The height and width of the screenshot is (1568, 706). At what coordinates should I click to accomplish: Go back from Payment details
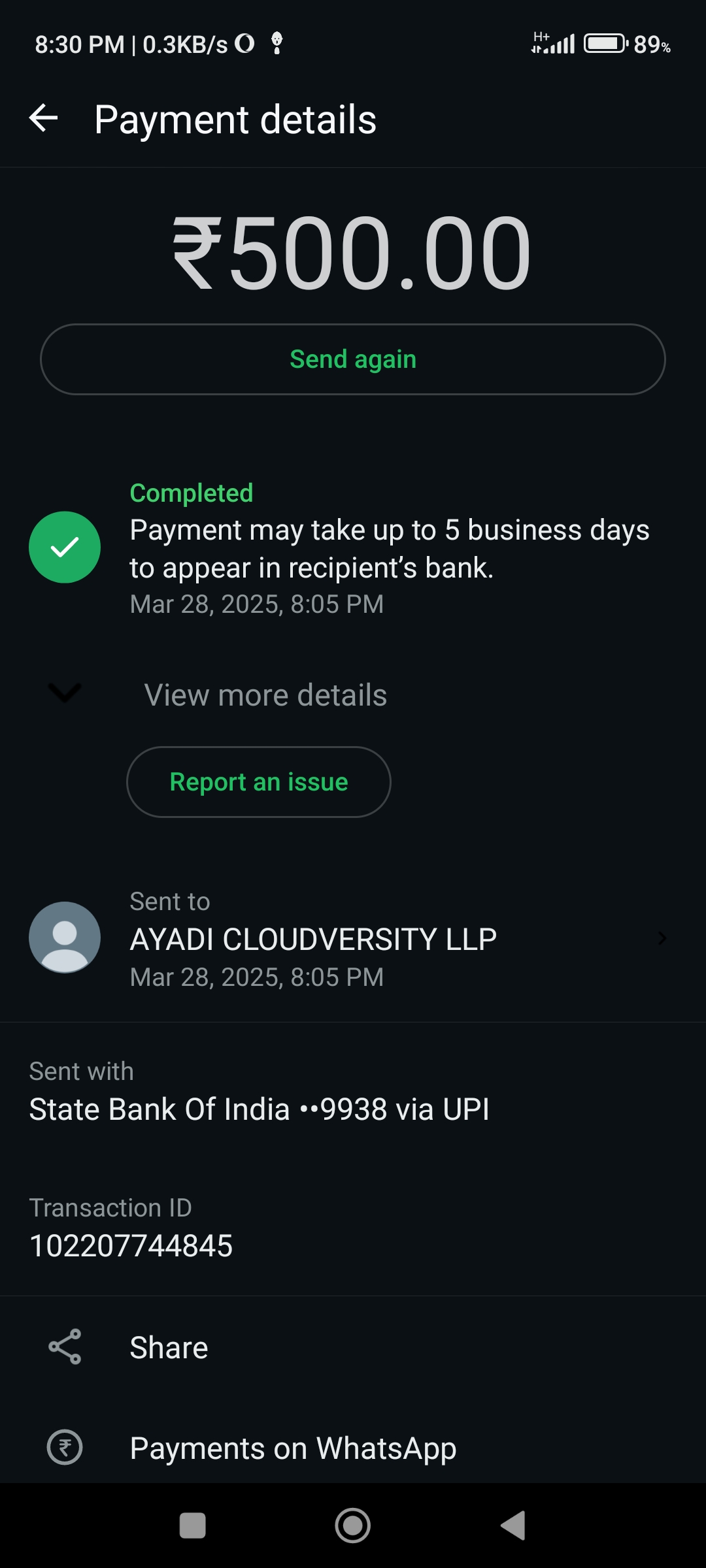tap(44, 119)
